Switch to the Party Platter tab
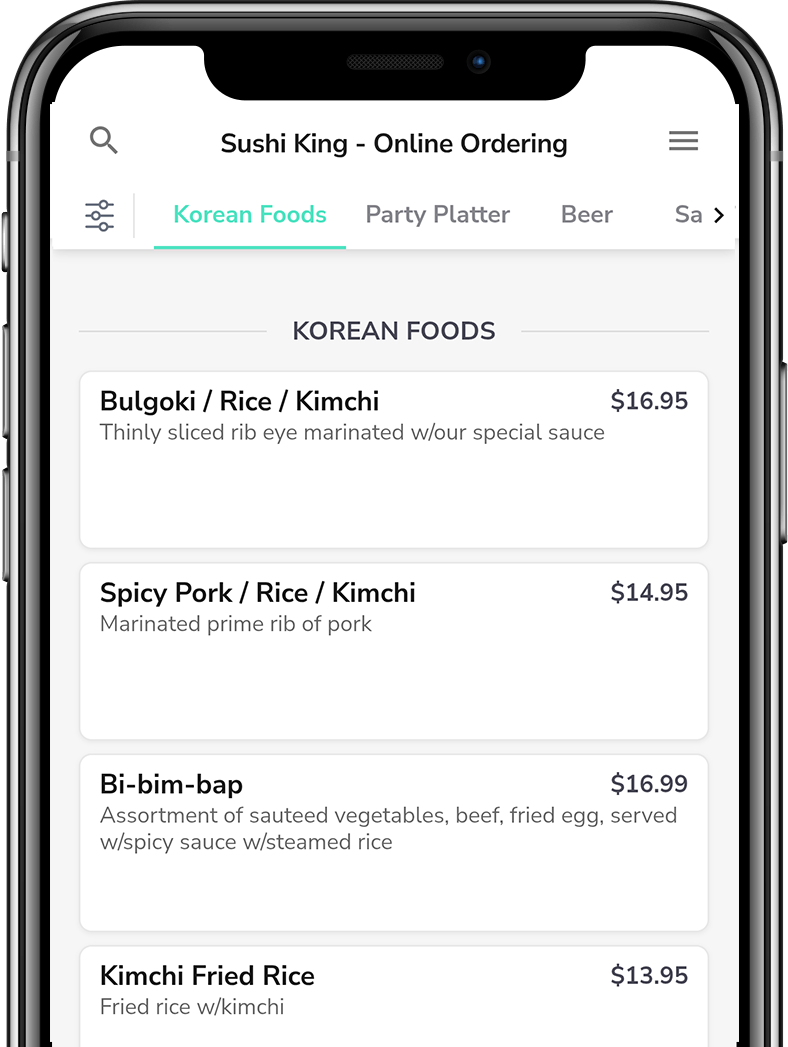This screenshot has width=788, height=1047. (437, 215)
